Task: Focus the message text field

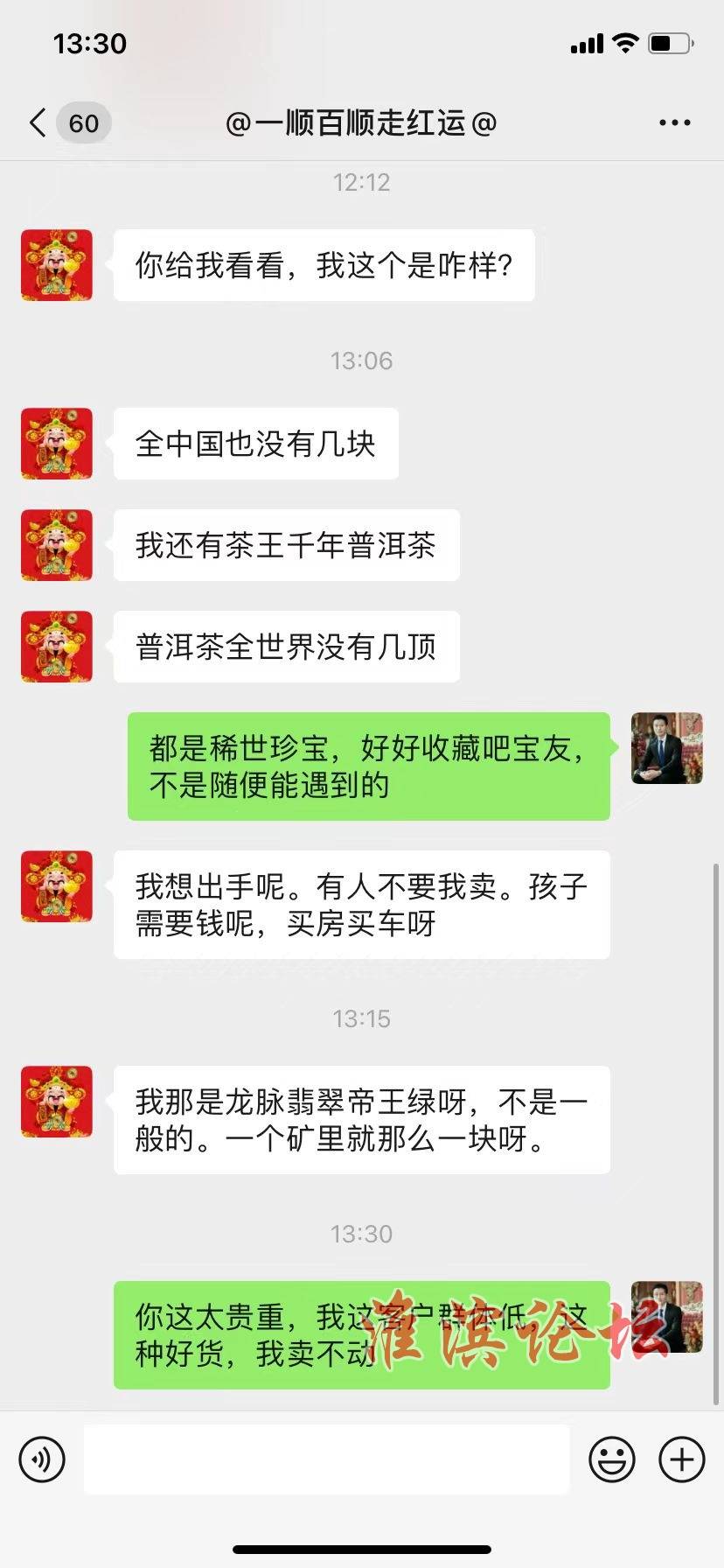Action: tap(326, 1459)
